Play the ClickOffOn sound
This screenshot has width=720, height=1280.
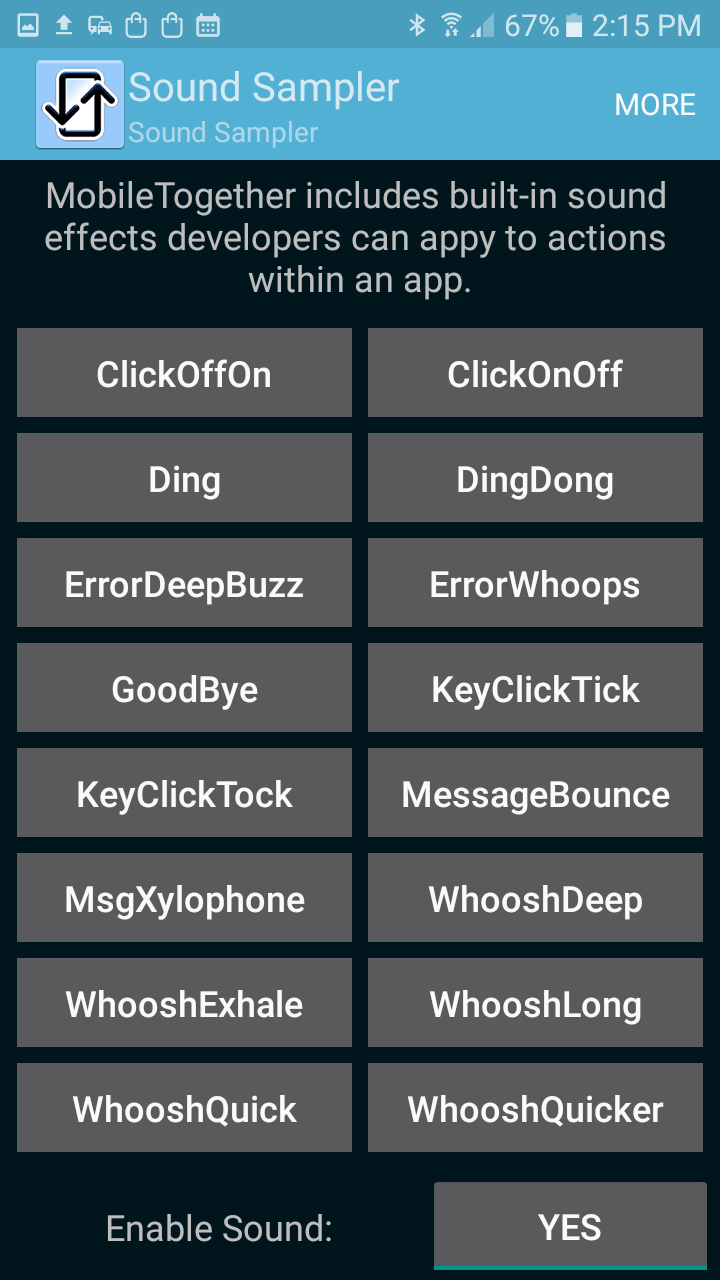click(184, 373)
